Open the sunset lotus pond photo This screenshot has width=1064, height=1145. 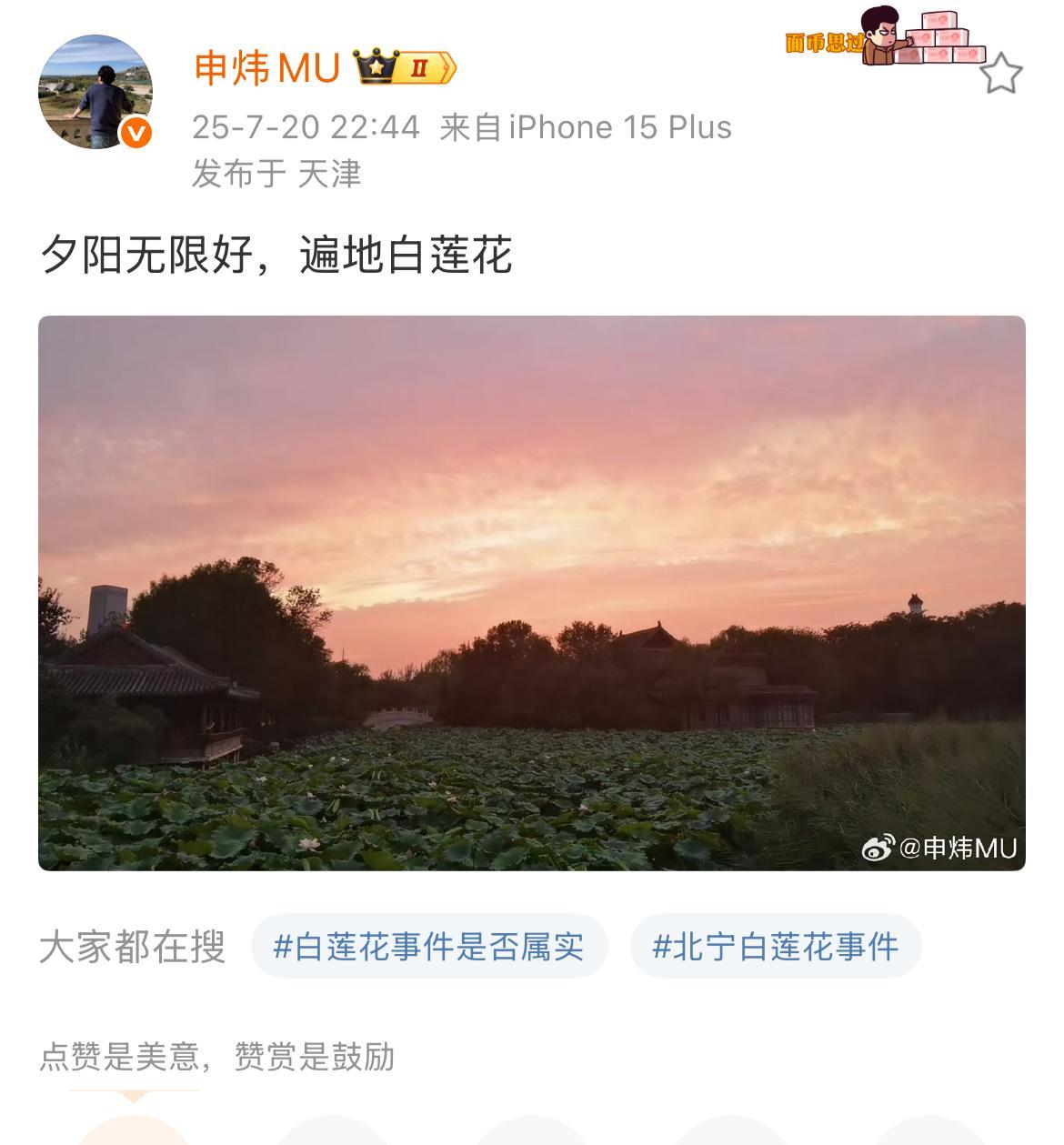pyautogui.click(x=531, y=592)
